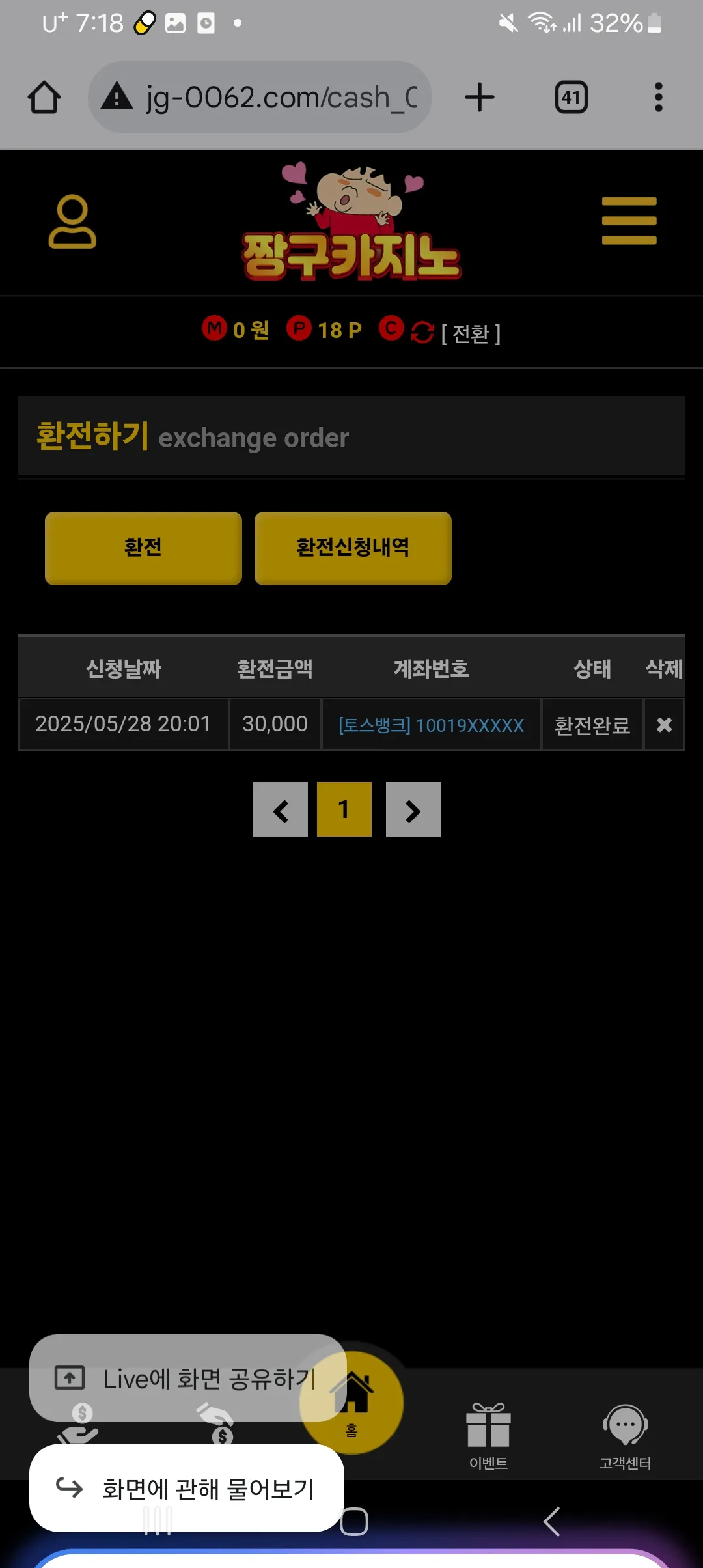703x1568 pixels.
Task: Delete the 30,000 exchange record
Action: point(664,725)
